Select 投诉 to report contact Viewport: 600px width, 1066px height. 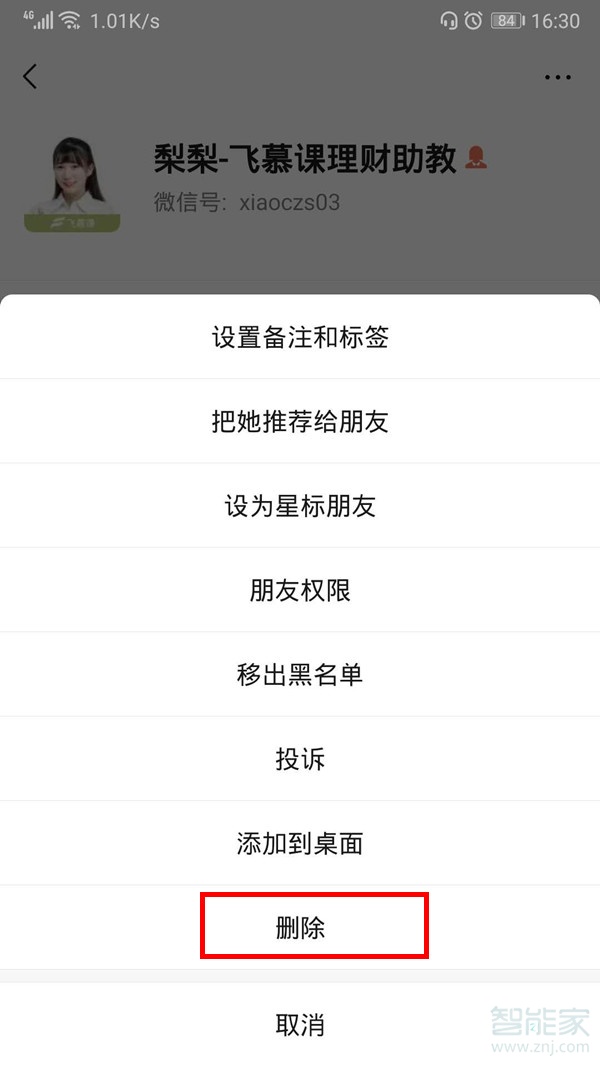[300, 759]
